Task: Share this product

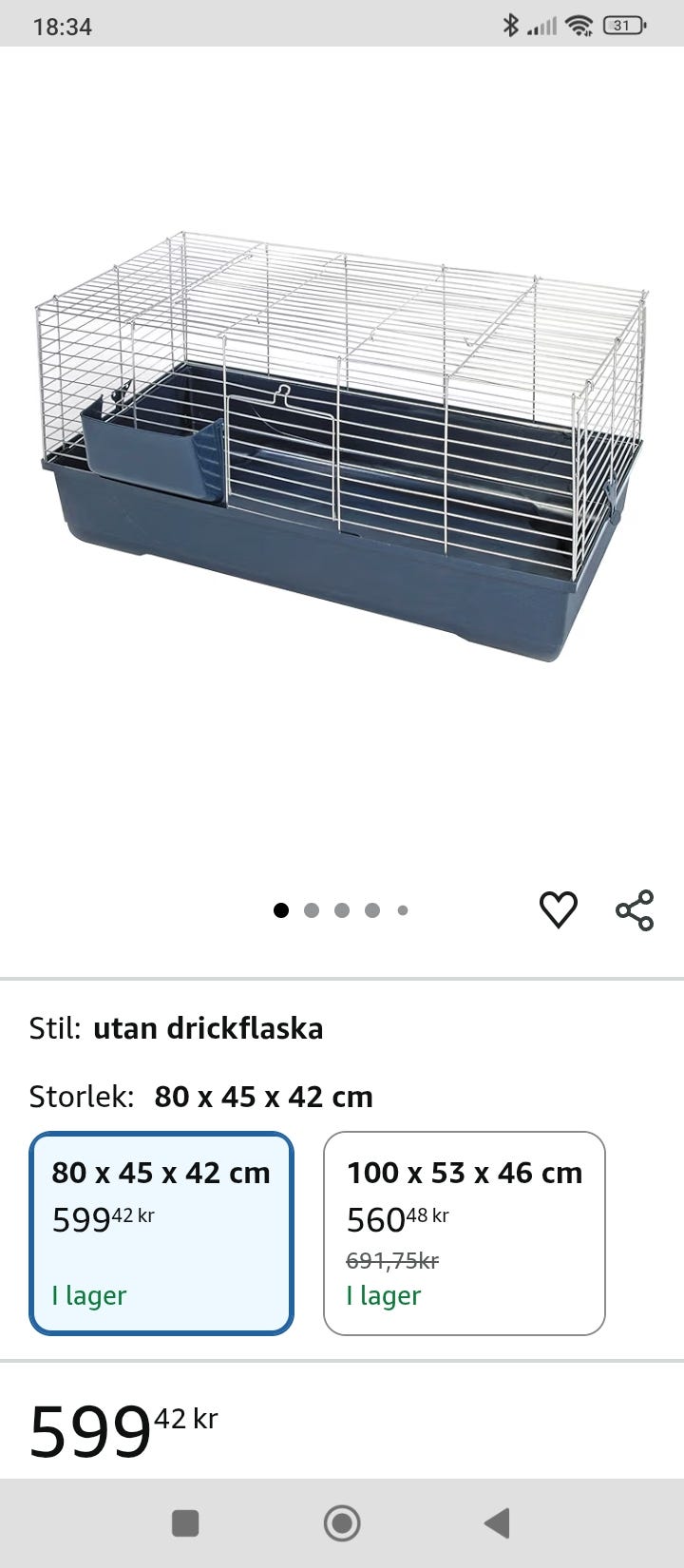Action: point(635,909)
